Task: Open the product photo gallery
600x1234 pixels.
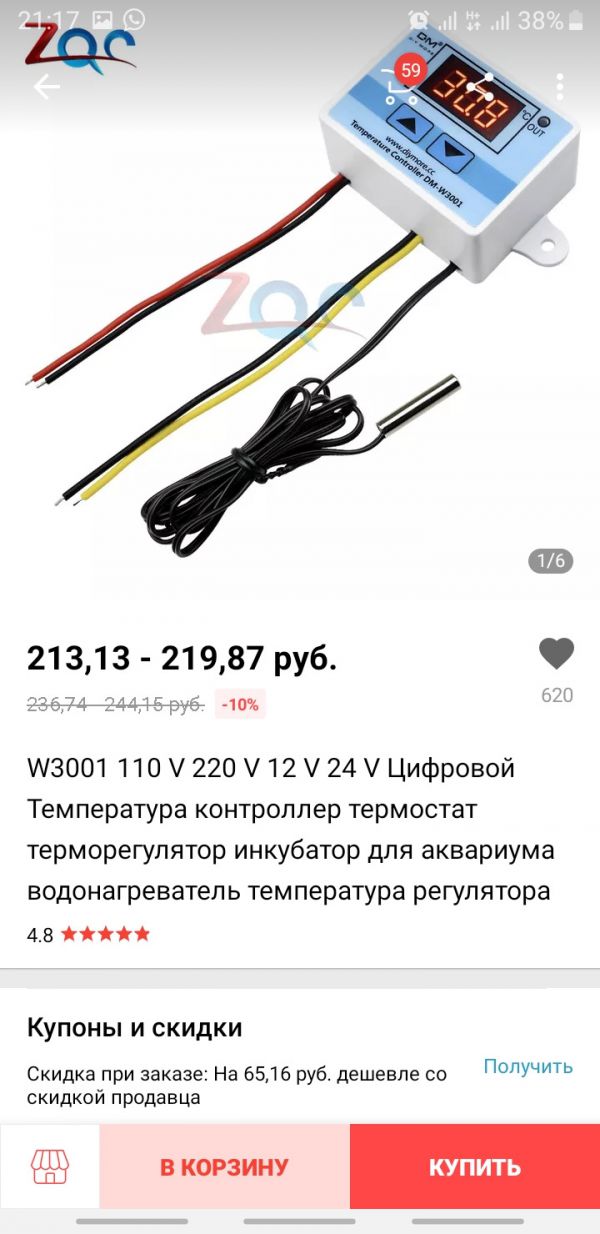Action: 300,330
